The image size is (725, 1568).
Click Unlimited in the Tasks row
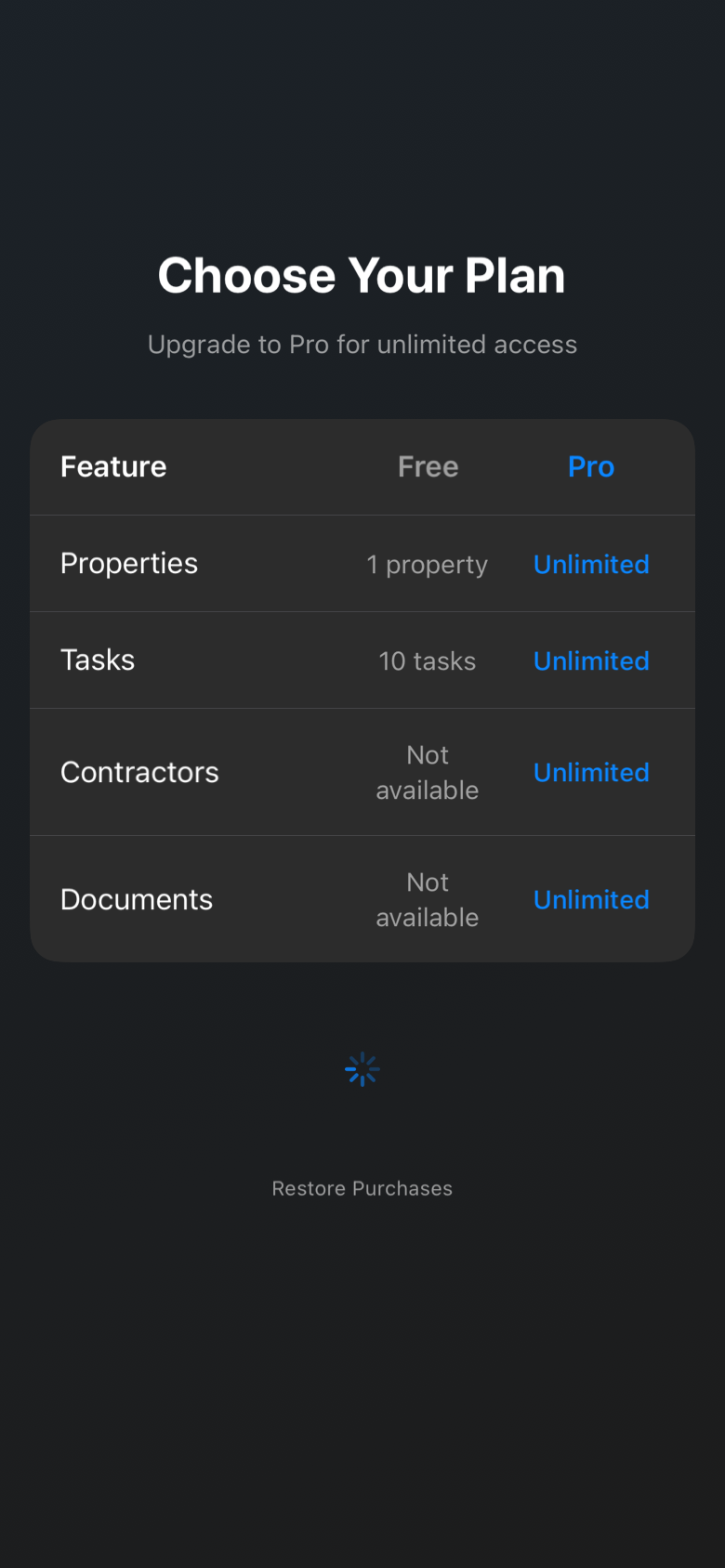tap(591, 660)
